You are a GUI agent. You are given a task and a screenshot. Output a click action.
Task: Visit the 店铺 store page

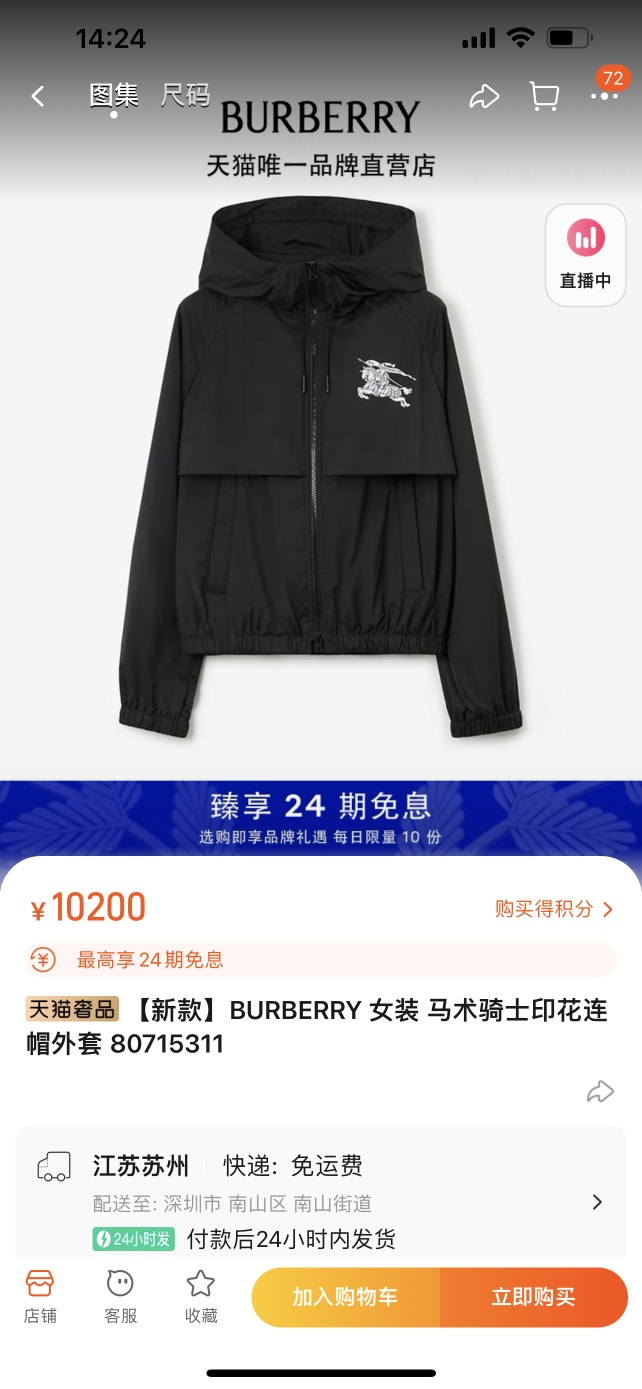click(x=40, y=1296)
